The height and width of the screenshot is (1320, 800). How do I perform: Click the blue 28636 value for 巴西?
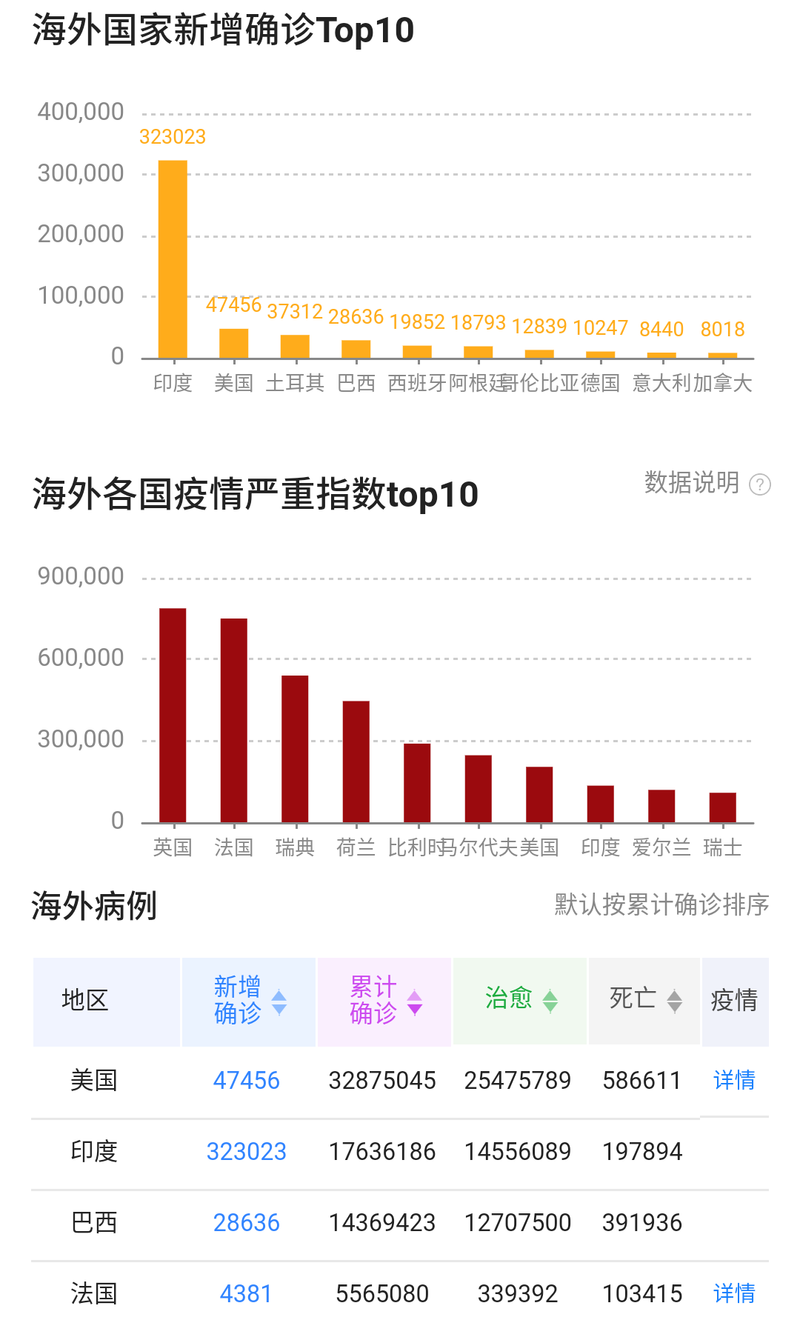tap(246, 1222)
